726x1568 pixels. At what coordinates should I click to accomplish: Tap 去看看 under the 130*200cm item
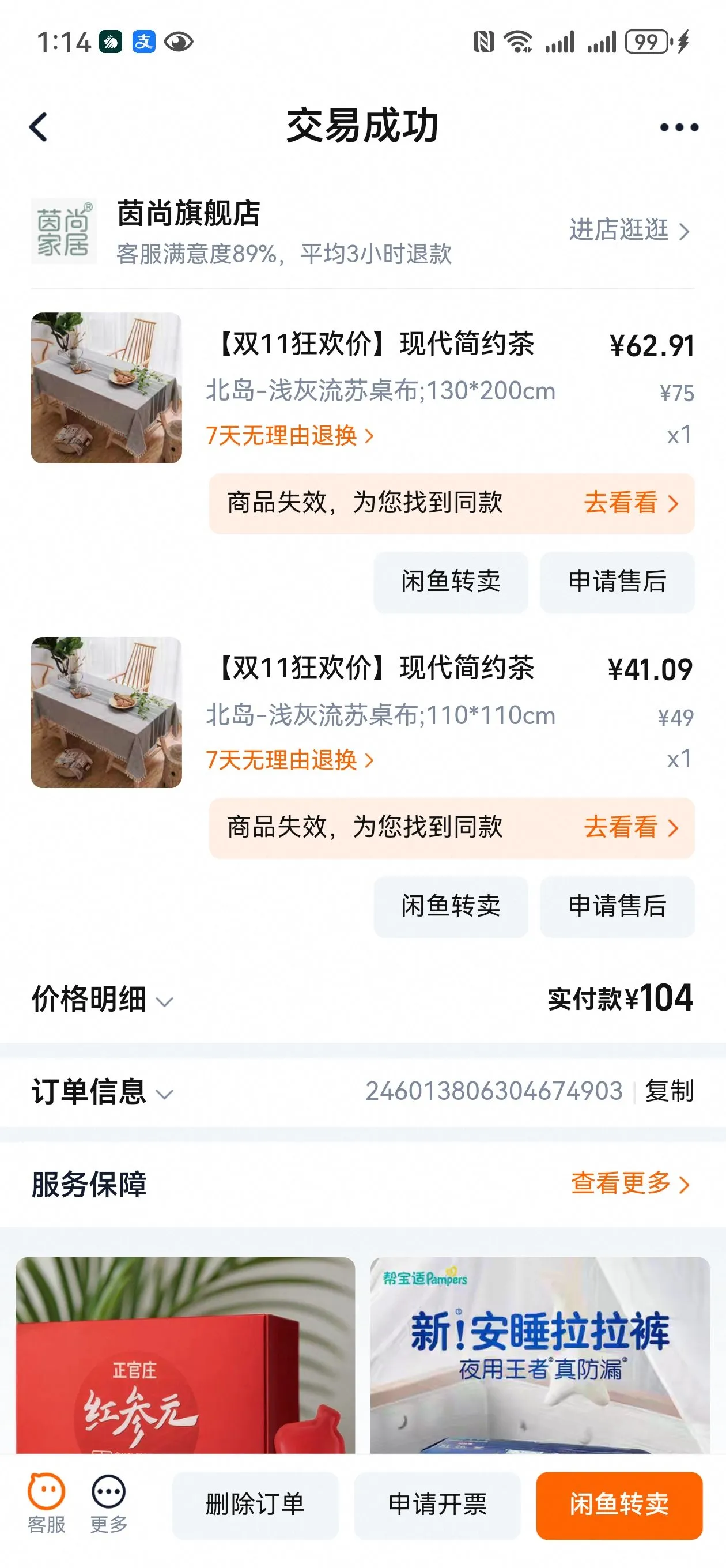click(x=630, y=503)
